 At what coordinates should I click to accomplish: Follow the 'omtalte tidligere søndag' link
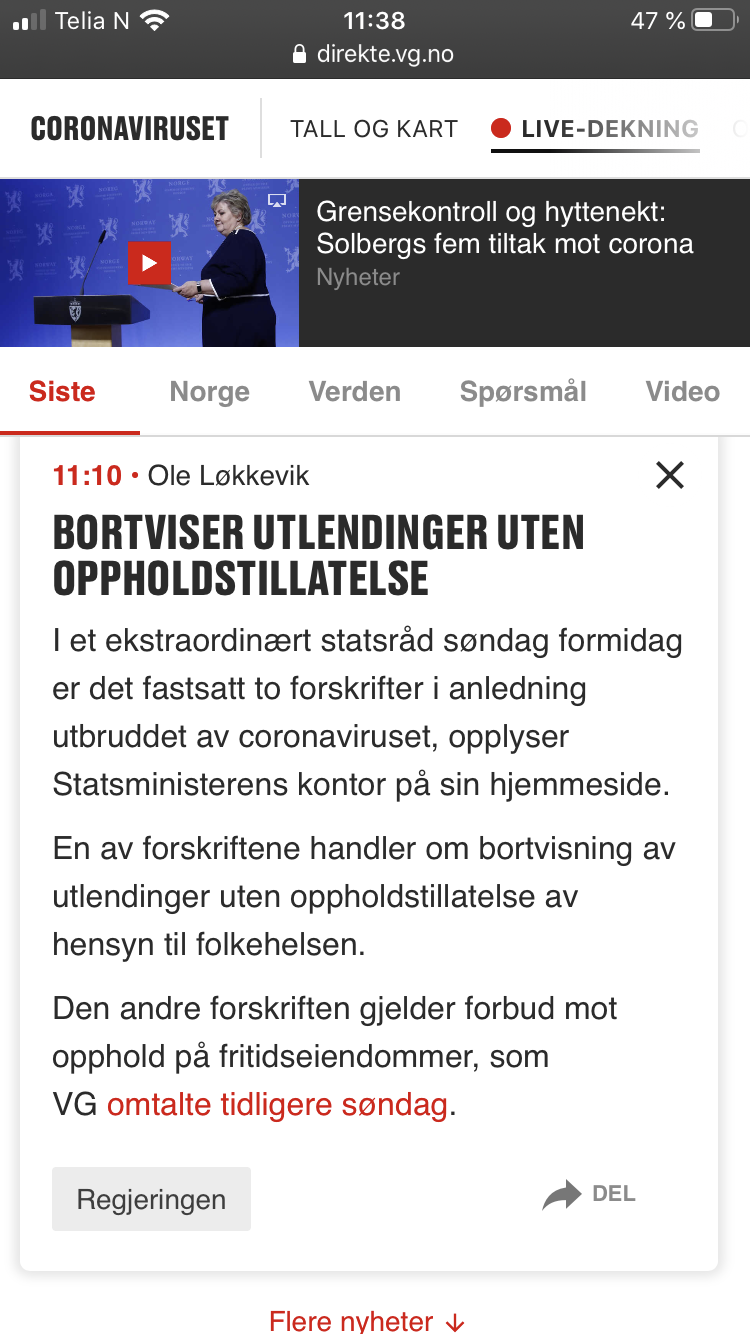(x=277, y=1105)
